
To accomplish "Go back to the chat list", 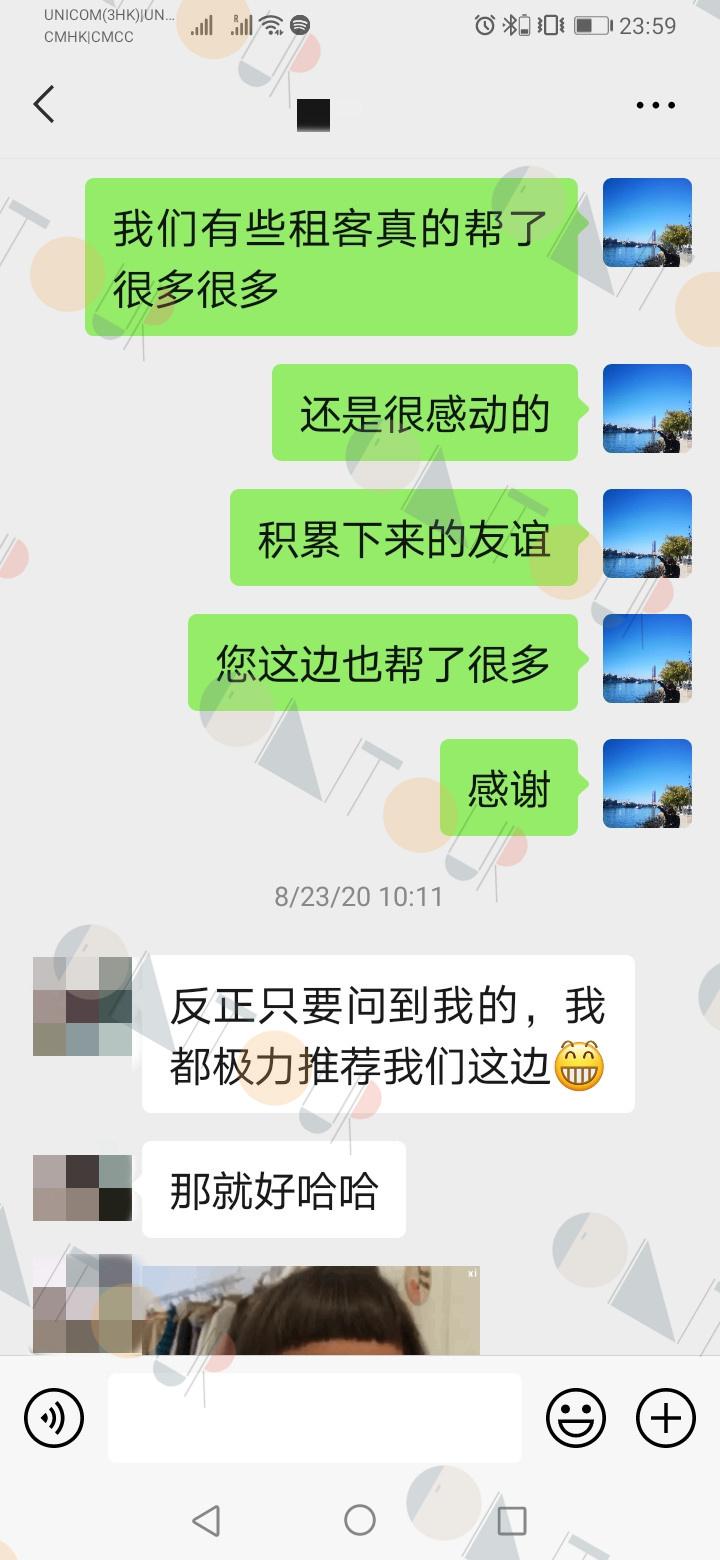I will 43,104.
